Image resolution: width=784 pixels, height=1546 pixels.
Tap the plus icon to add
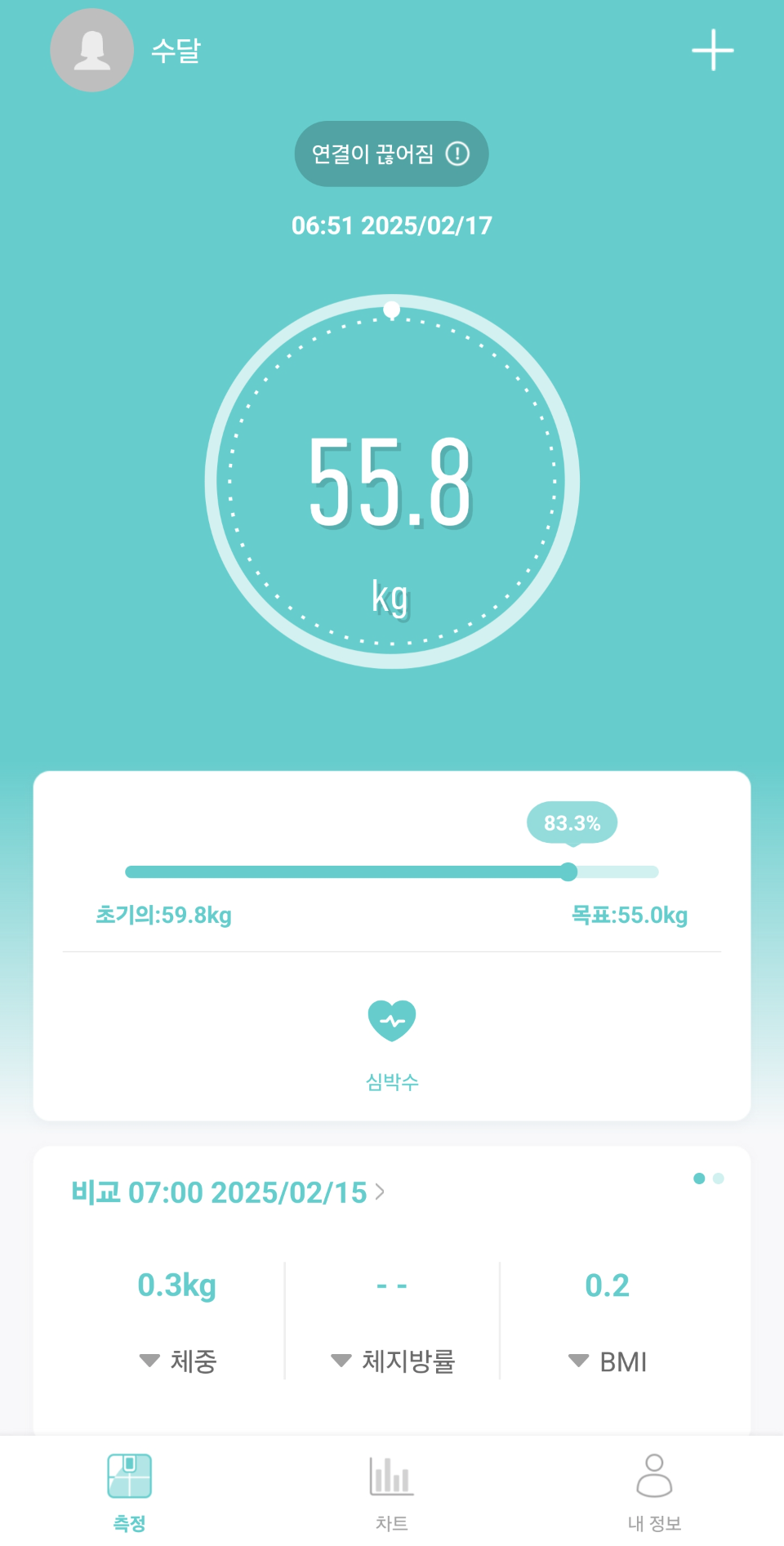click(713, 51)
